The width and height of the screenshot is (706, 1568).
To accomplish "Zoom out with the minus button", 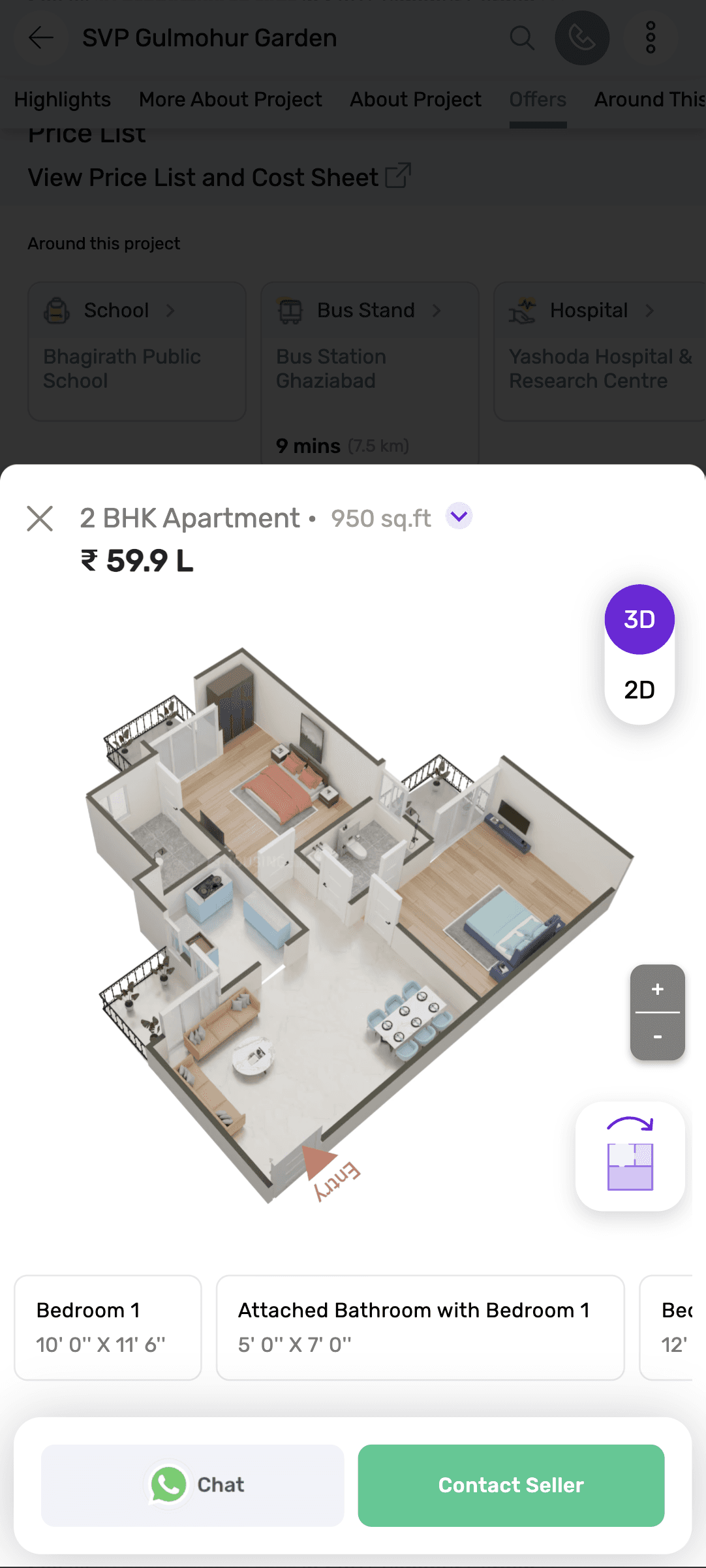I will [x=658, y=1037].
